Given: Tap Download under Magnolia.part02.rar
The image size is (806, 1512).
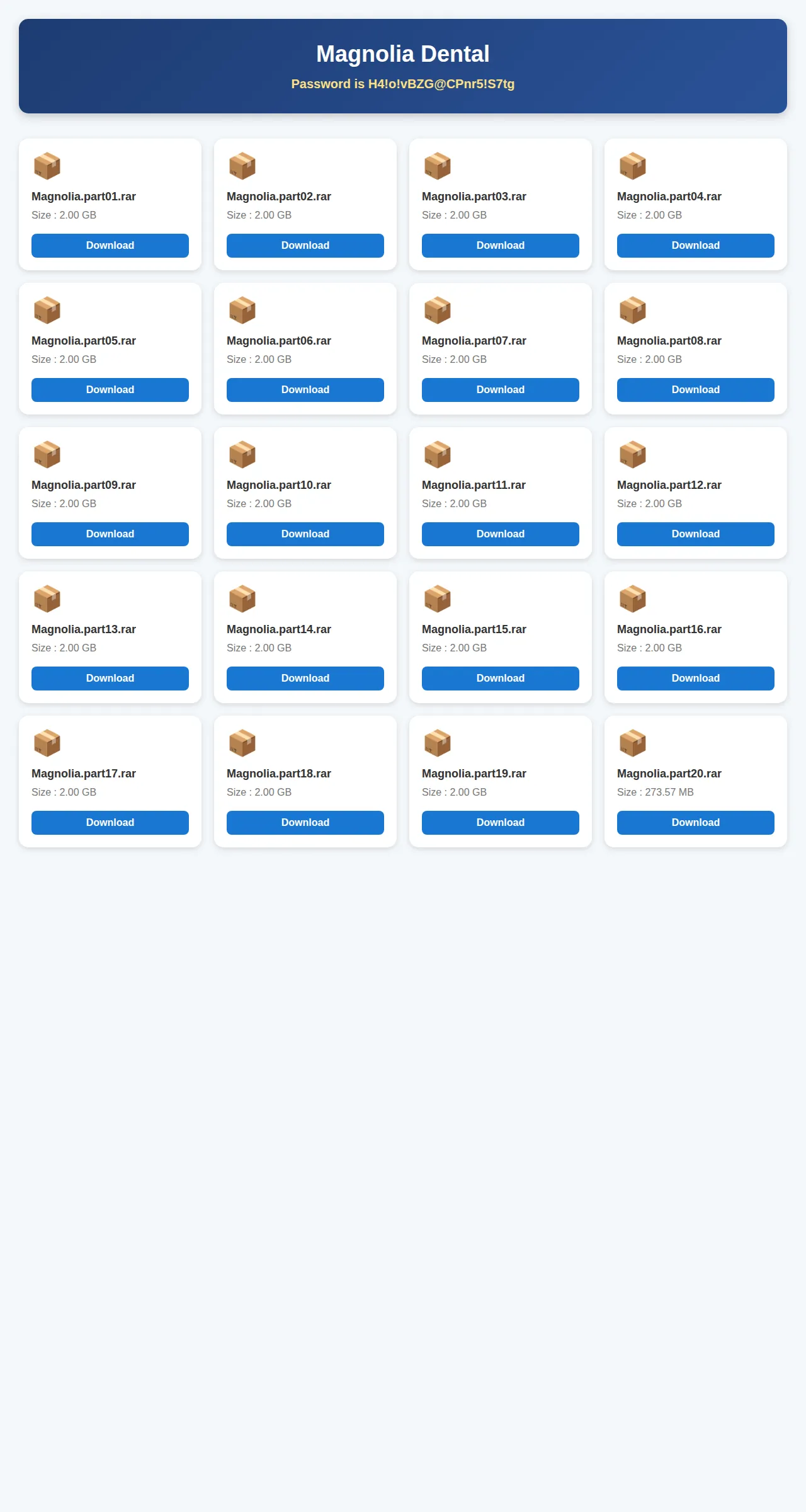Looking at the screenshot, I should (305, 246).
